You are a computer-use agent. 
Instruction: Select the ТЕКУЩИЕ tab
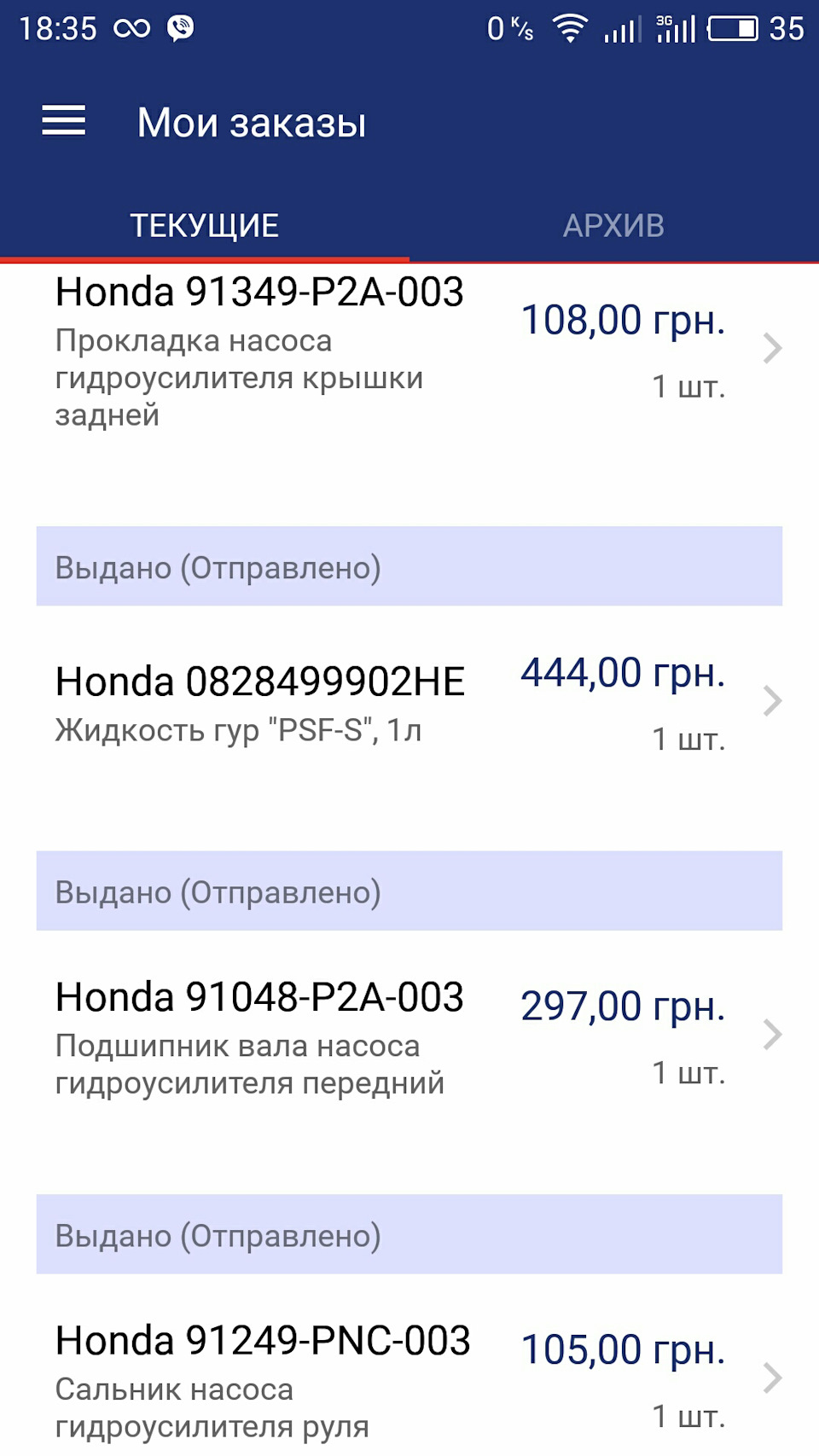click(x=203, y=224)
